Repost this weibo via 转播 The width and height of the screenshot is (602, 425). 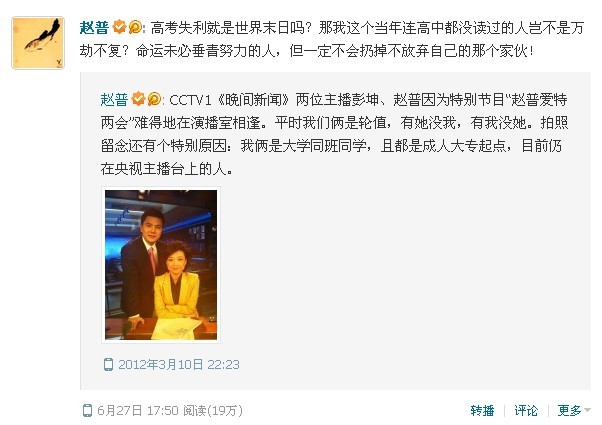[482, 410]
